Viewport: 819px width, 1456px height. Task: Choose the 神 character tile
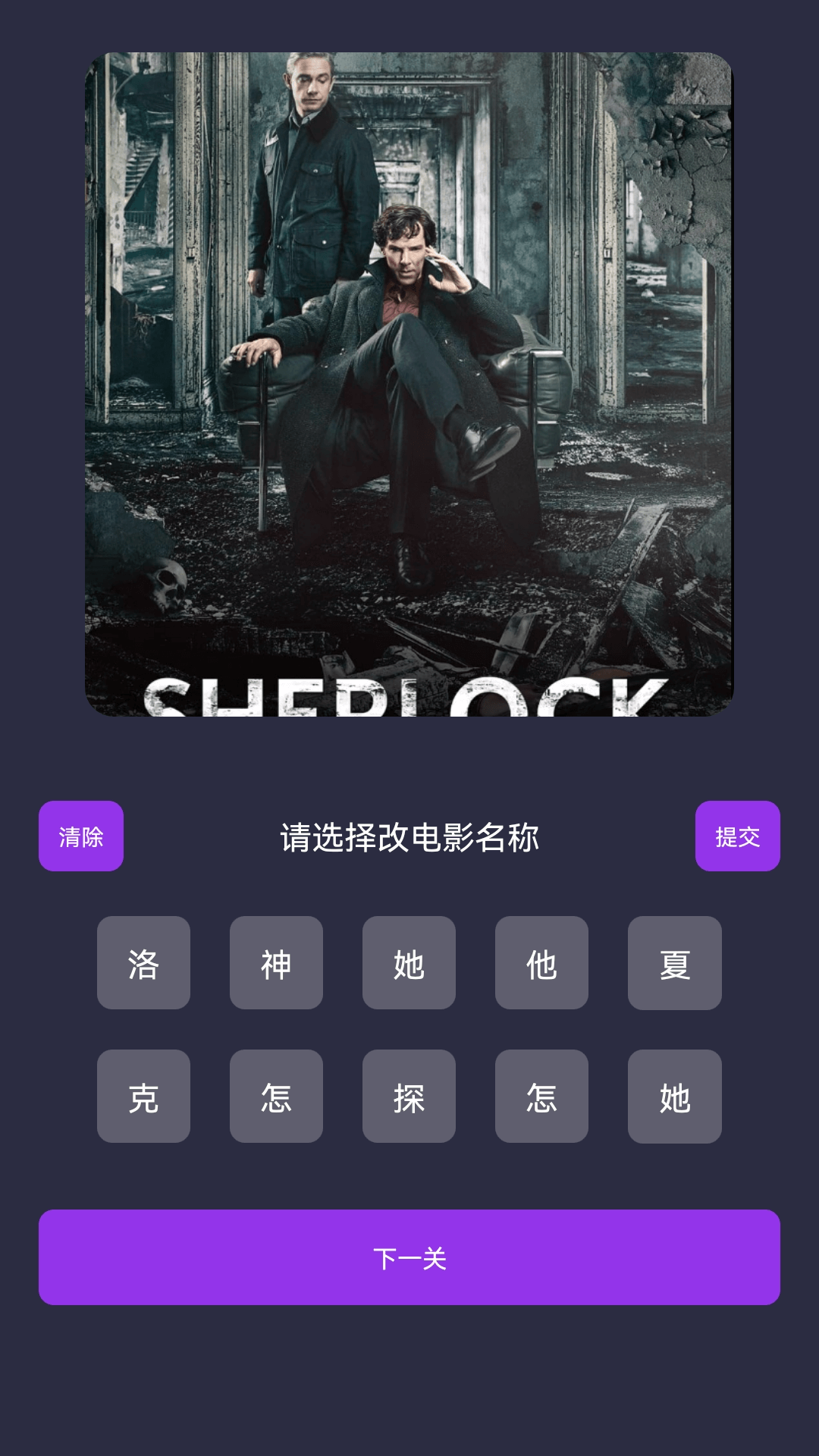coord(276,963)
